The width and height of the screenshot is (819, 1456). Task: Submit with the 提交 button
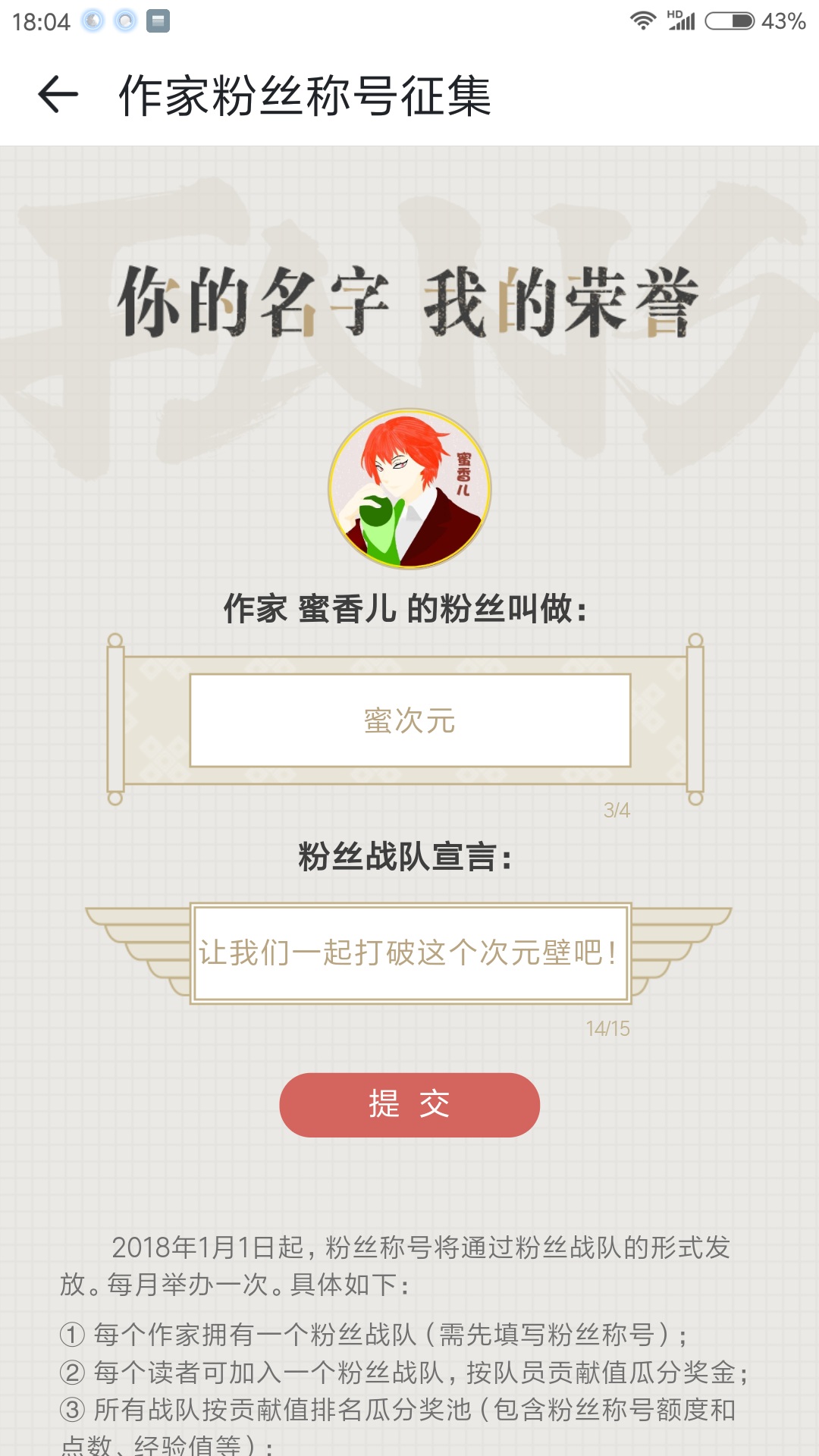[409, 1105]
